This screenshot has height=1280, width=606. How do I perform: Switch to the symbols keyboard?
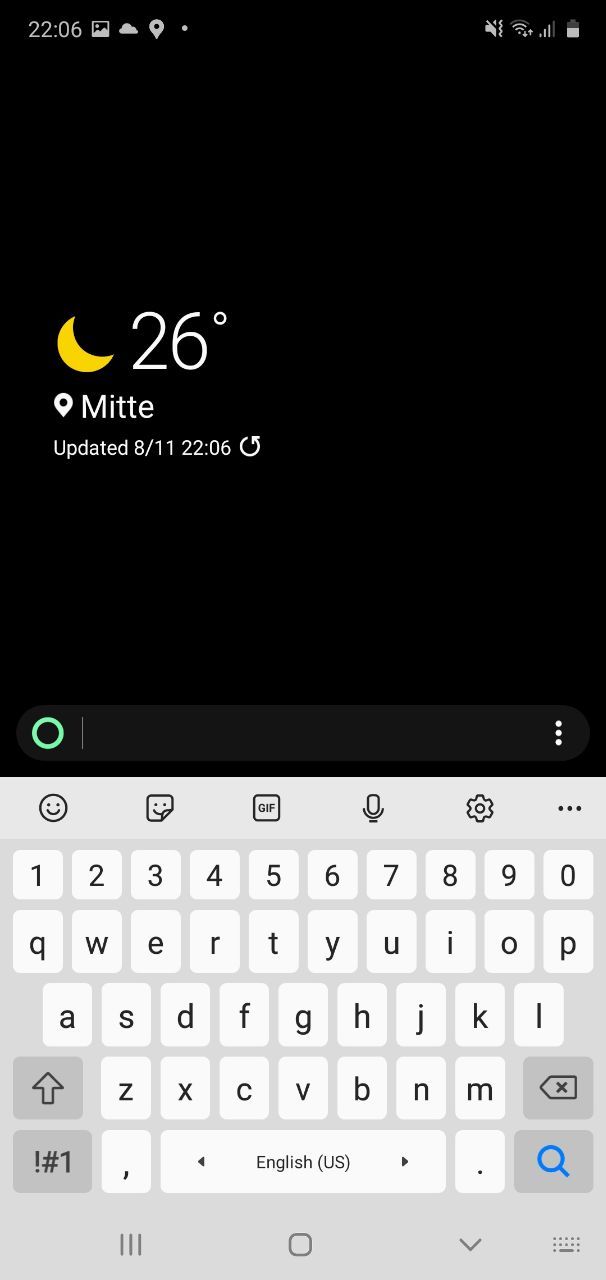click(x=52, y=1161)
